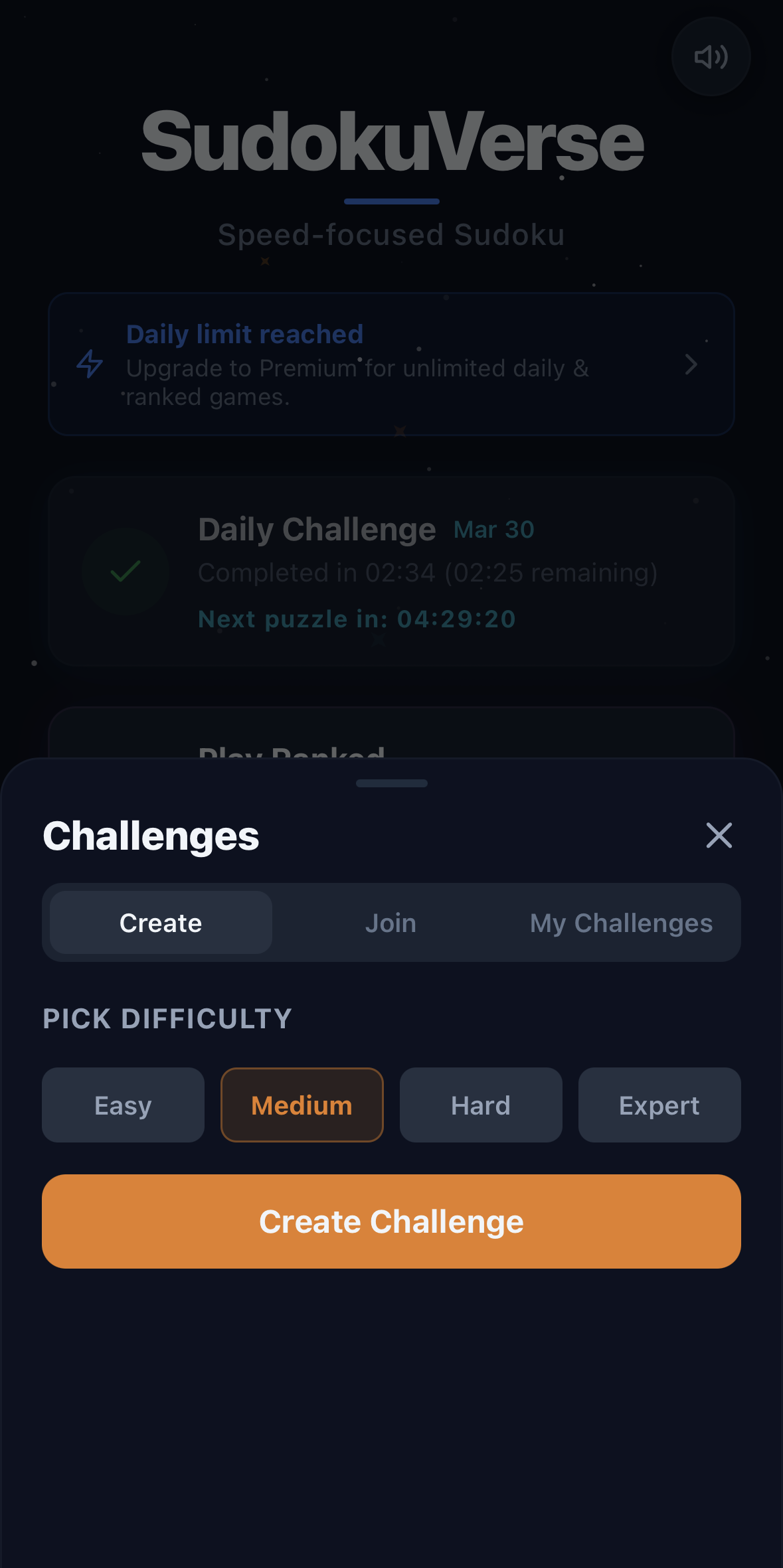The width and height of the screenshot is (783, 1568).
Task: Open the Daily limit reached upgrade banner
Action: pyautogui.click(x=391, y=364)
